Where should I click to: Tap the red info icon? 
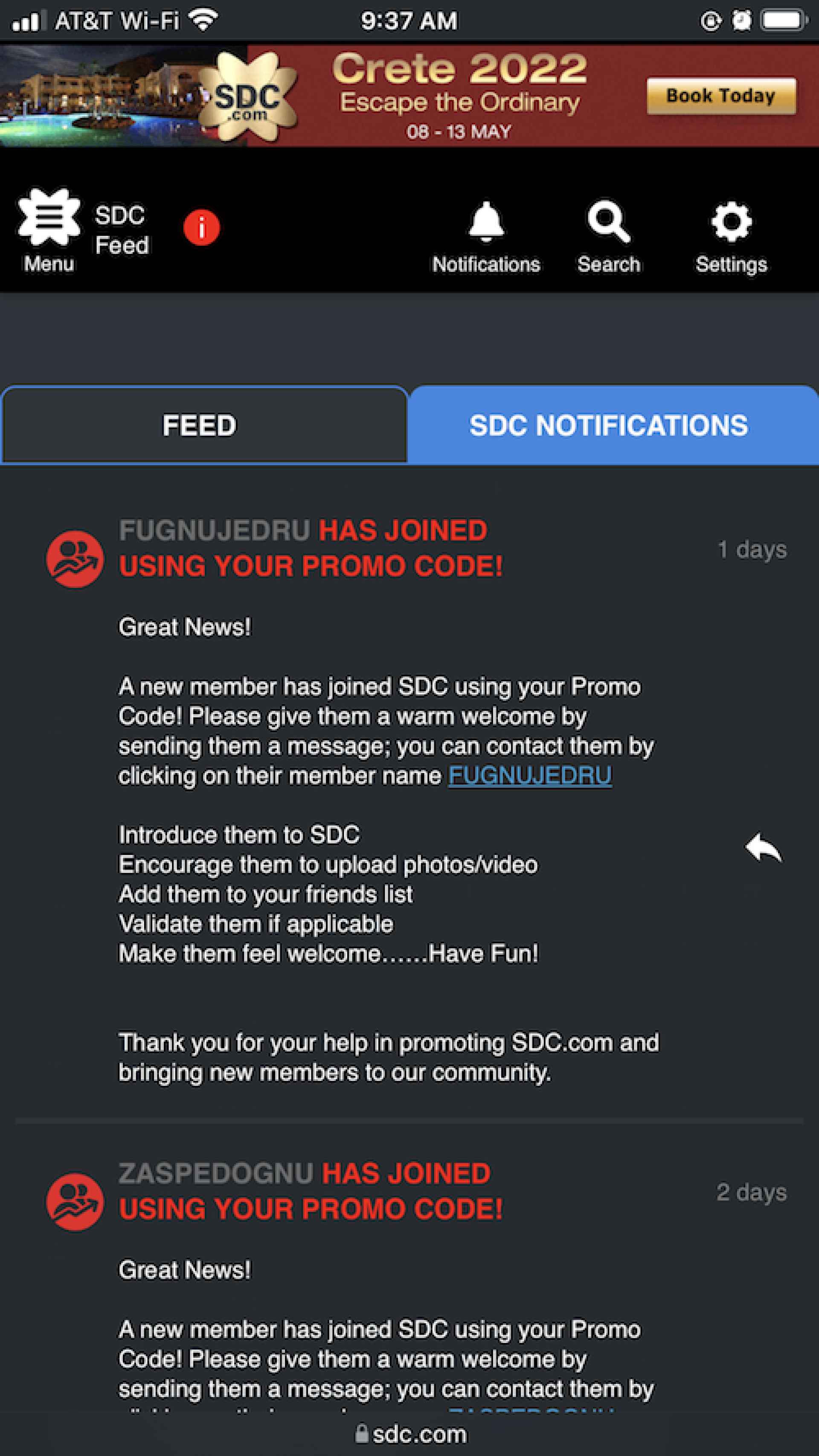pyautogui.click(x=201, y=228)
